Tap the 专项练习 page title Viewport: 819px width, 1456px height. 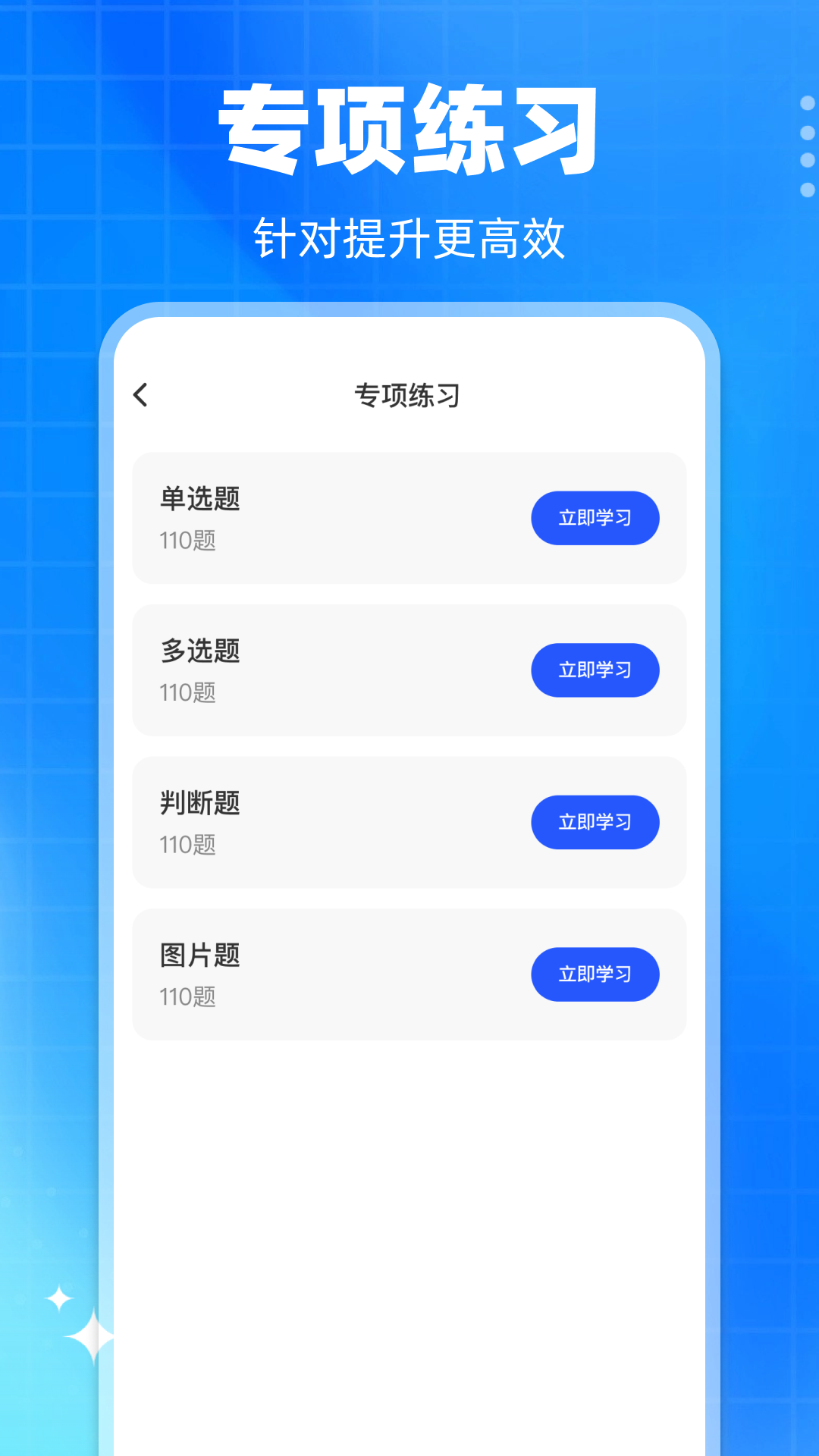pos(409,396)
